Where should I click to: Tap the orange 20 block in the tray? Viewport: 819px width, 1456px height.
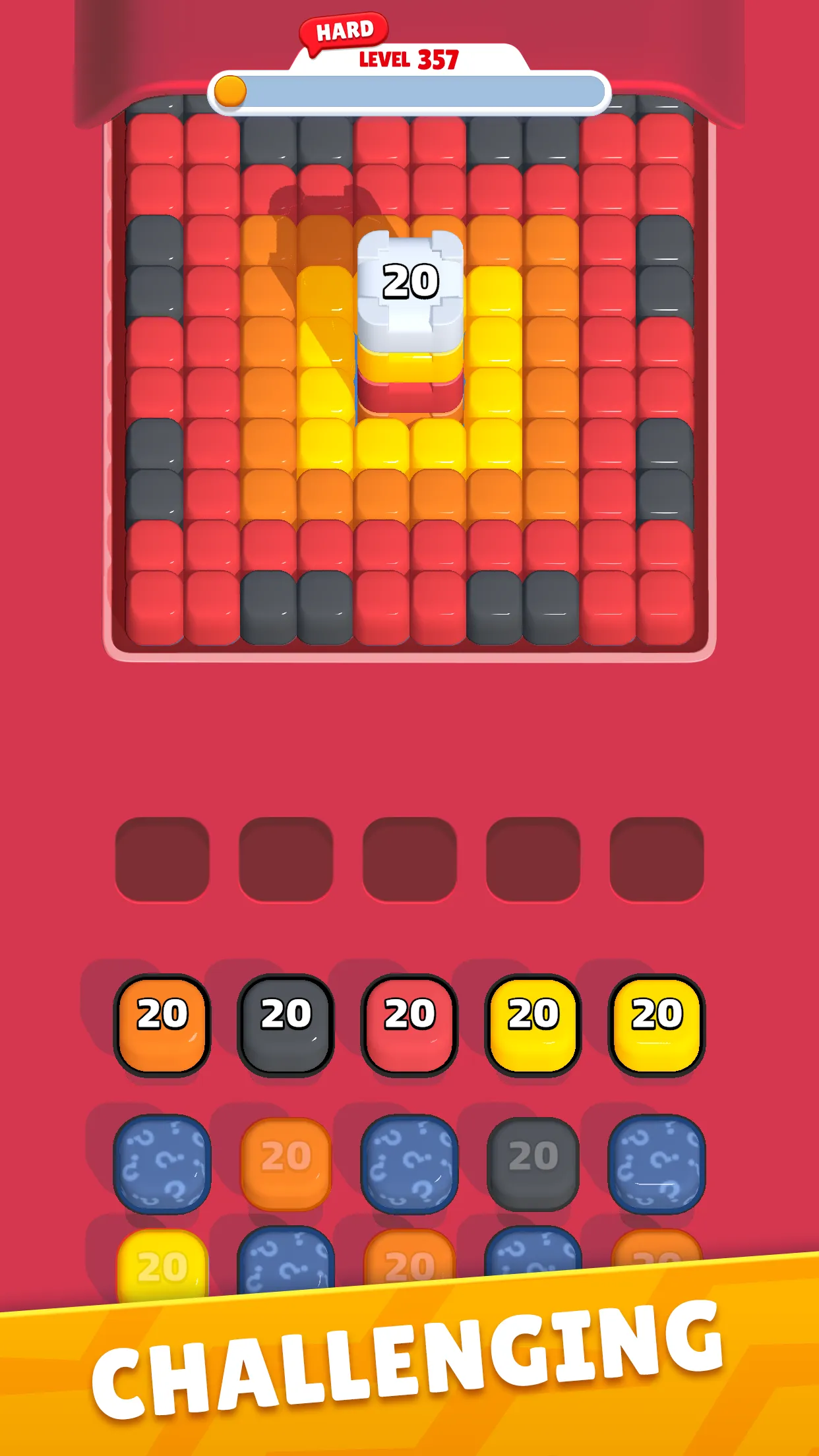point(162,1027)
